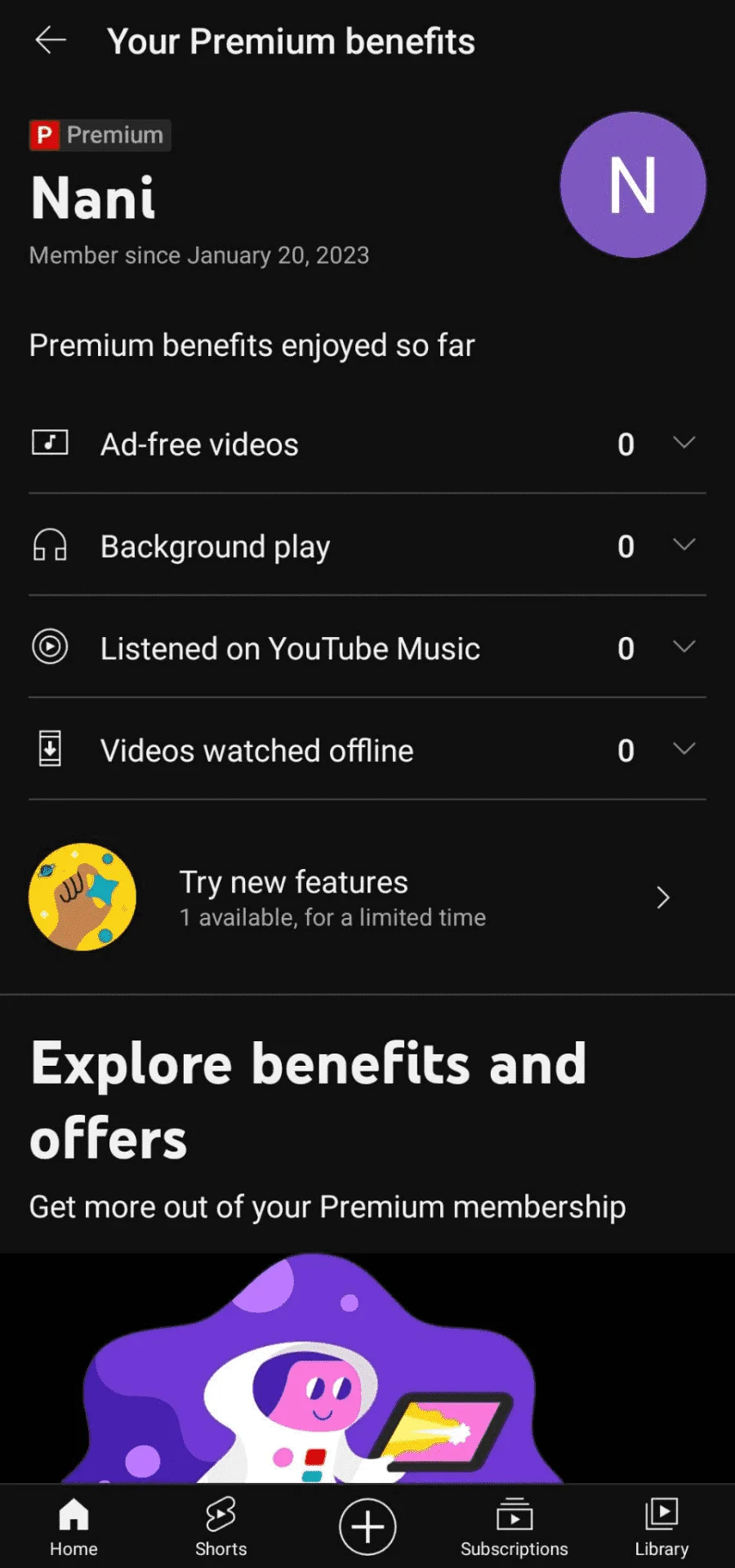The width and height of the screenshot is (735, 1568).
Task: Go back from Your Premium benefits
Action: (51, 40)
